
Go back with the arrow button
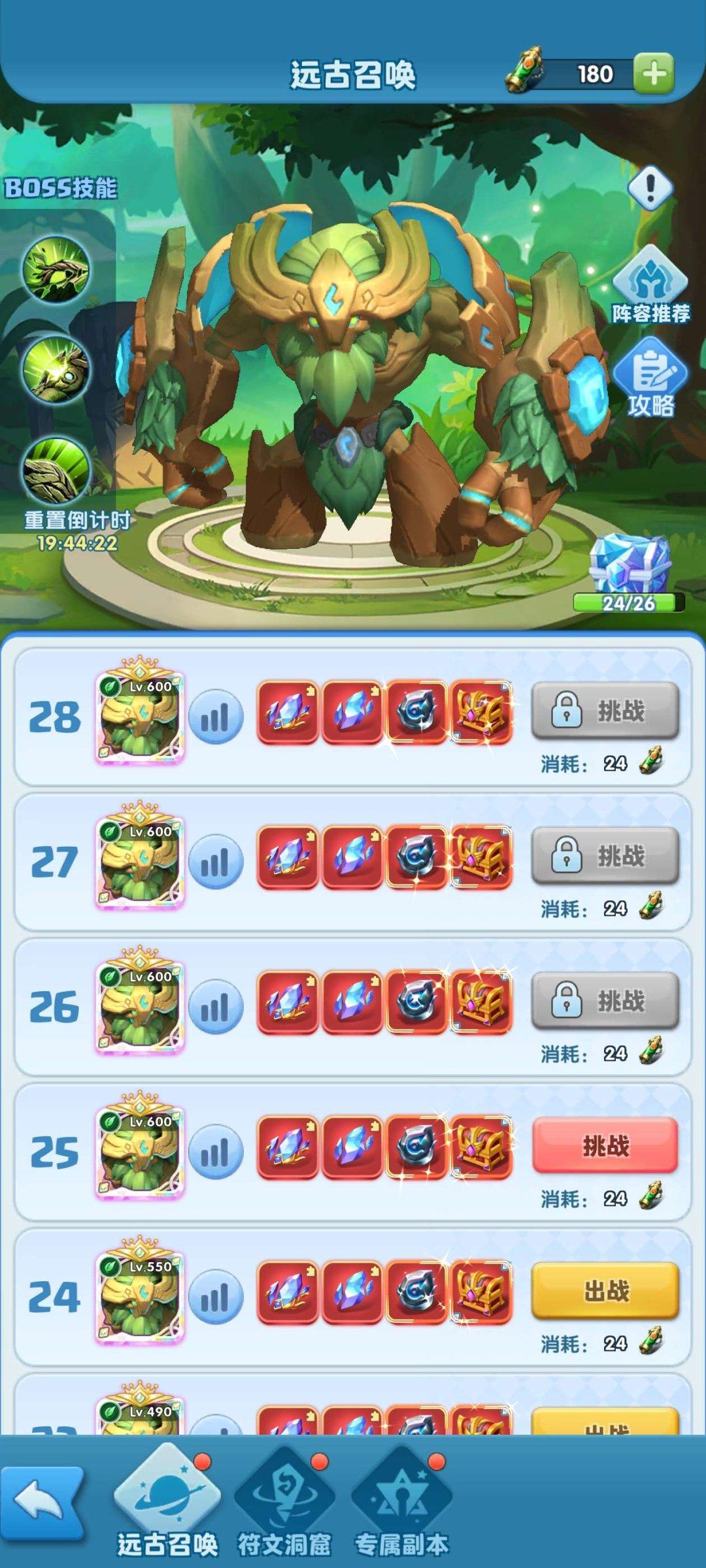[43, 1503]
